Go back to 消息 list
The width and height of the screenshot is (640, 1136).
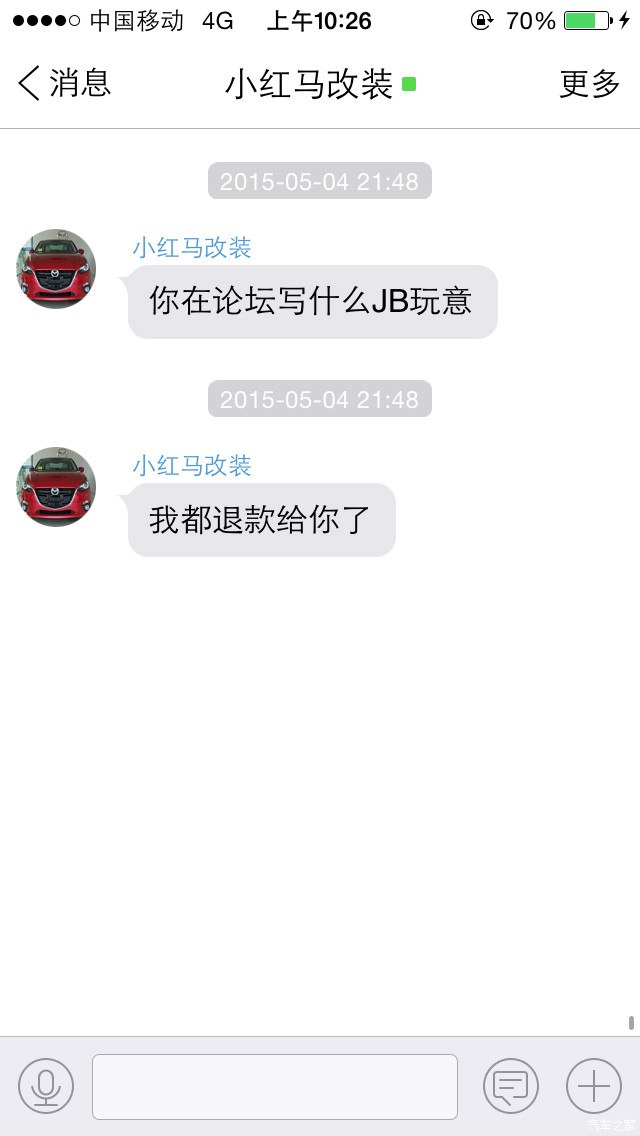pos(64,84)
